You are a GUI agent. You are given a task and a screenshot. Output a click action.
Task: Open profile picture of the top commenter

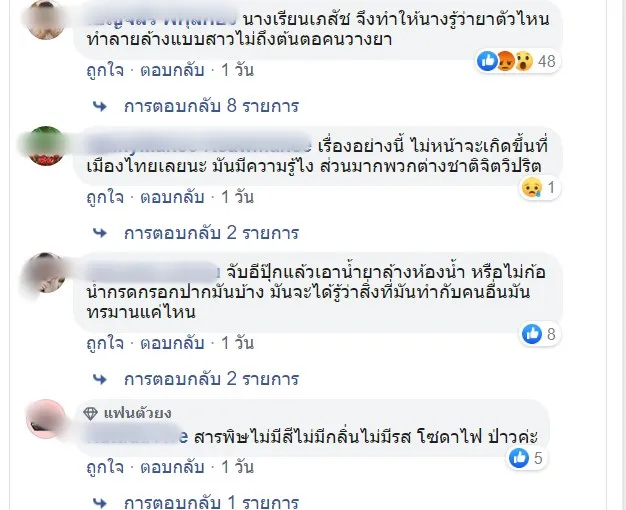click(x=47, y=18)
